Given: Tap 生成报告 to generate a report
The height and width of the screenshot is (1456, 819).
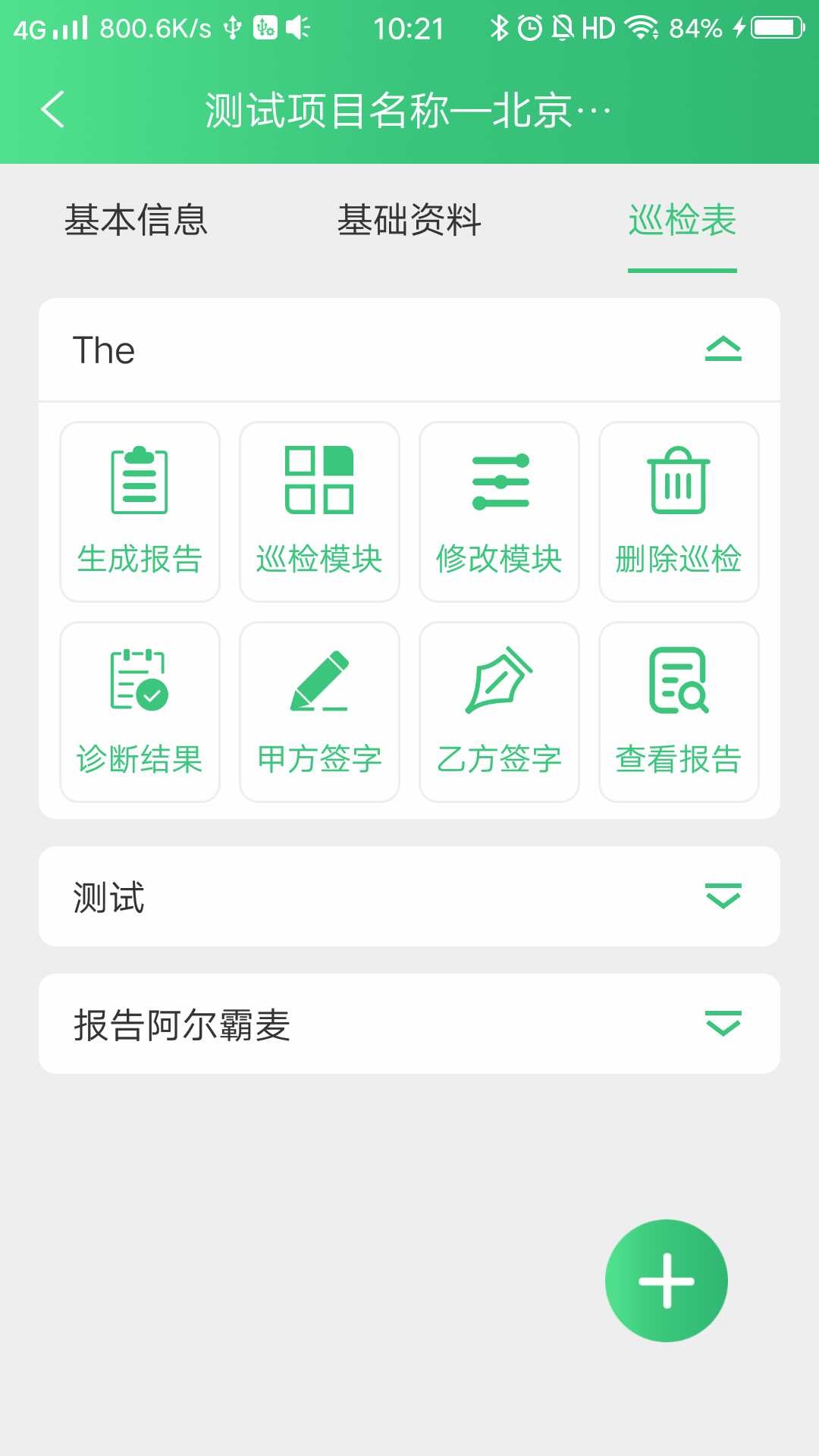Looking at the screenshot, I should tap(140, 512).
